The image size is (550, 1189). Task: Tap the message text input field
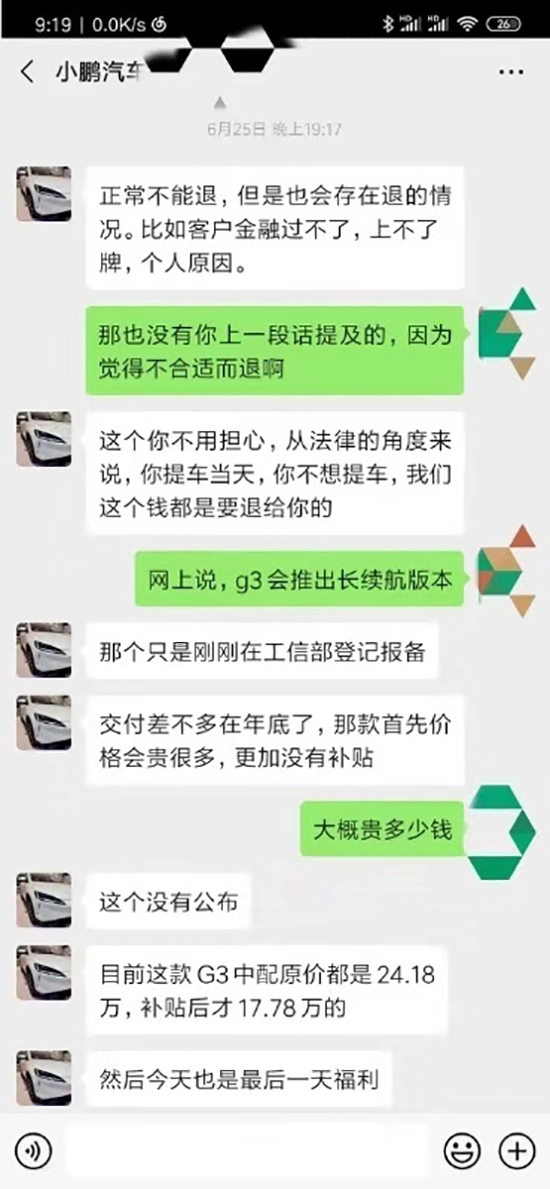[246, 1152]
